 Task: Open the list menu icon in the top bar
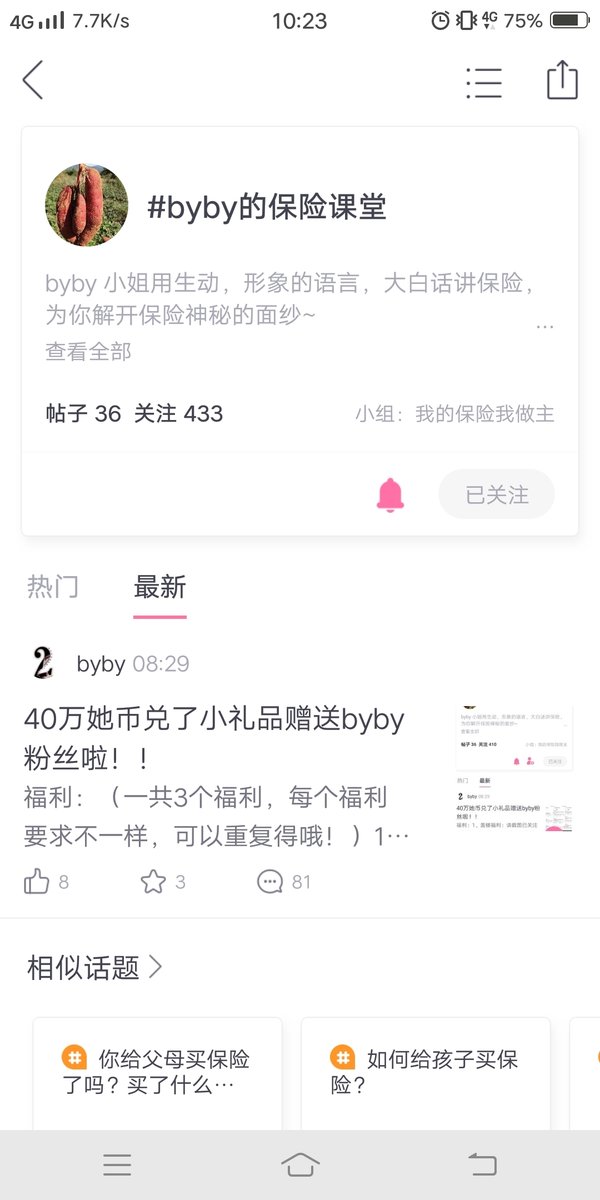[x=483, y=81]
